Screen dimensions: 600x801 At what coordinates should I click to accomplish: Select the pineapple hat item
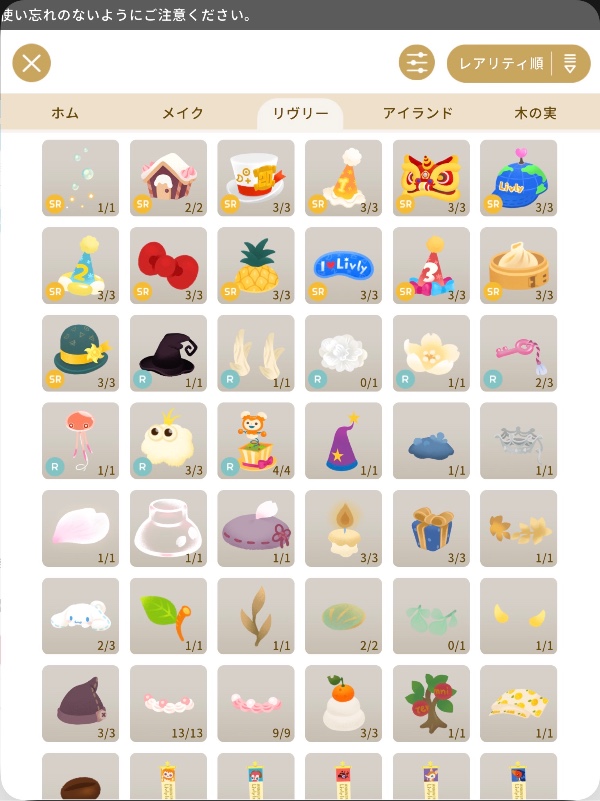(x=256, y=266)
